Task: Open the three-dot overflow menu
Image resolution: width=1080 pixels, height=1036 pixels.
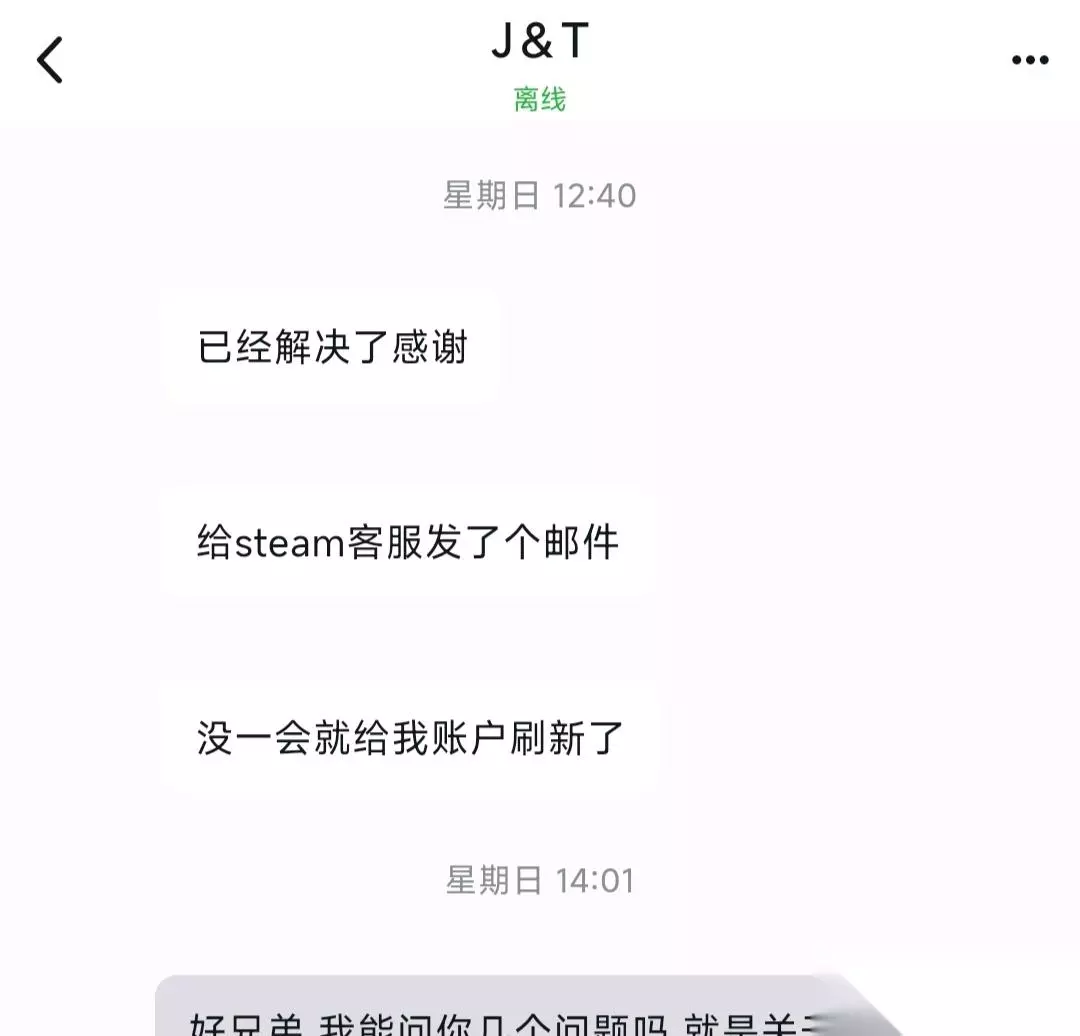Action: [x=1030, y=60]
